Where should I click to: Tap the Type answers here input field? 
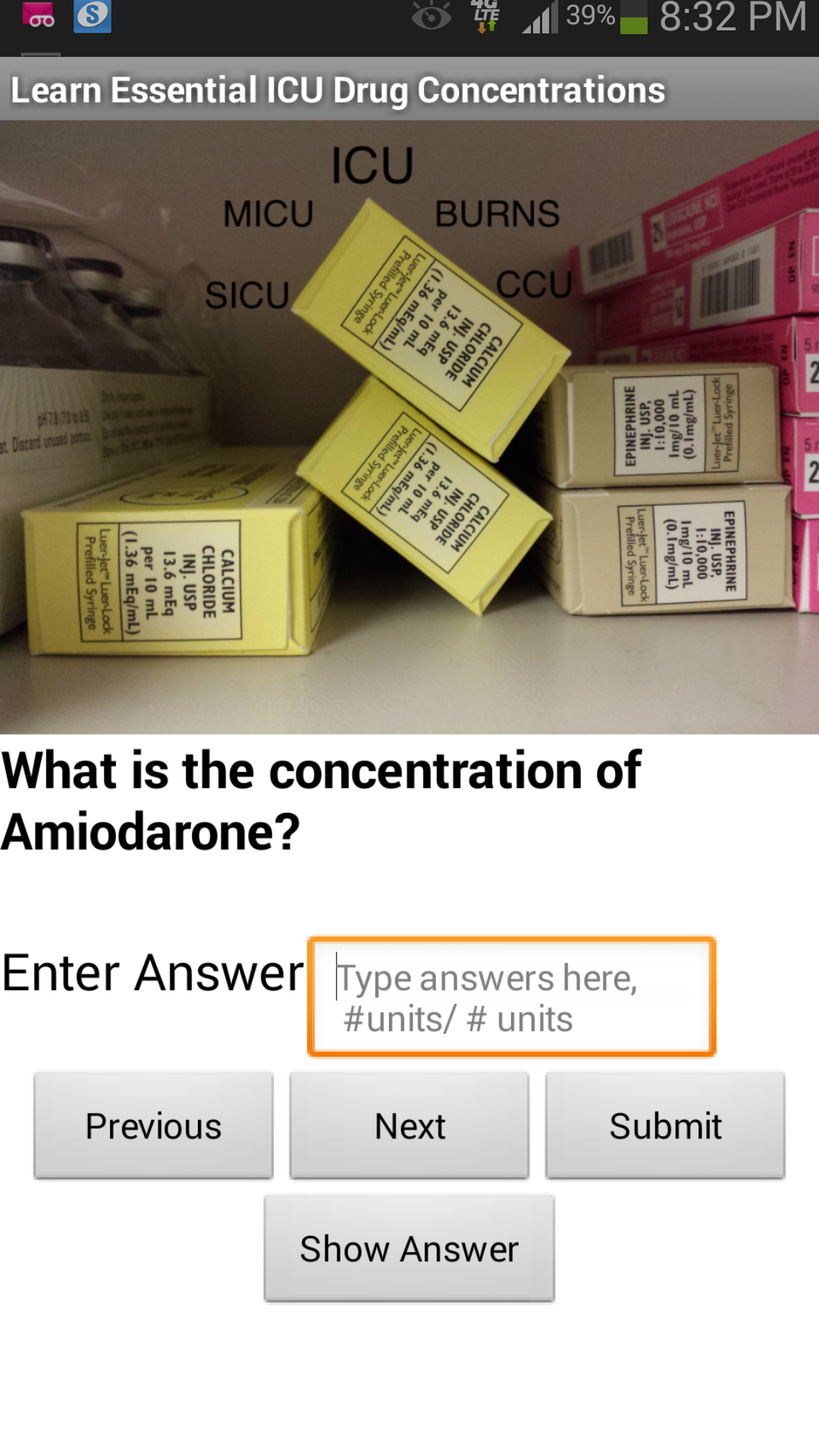point(510,995)
